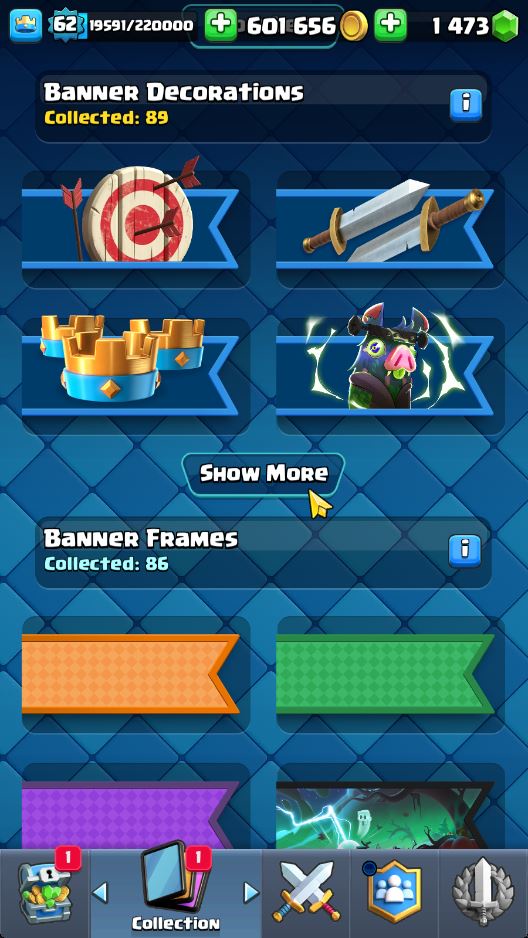Open the king crown profile icon
The image size is (528, 938).
click(26, 26)
